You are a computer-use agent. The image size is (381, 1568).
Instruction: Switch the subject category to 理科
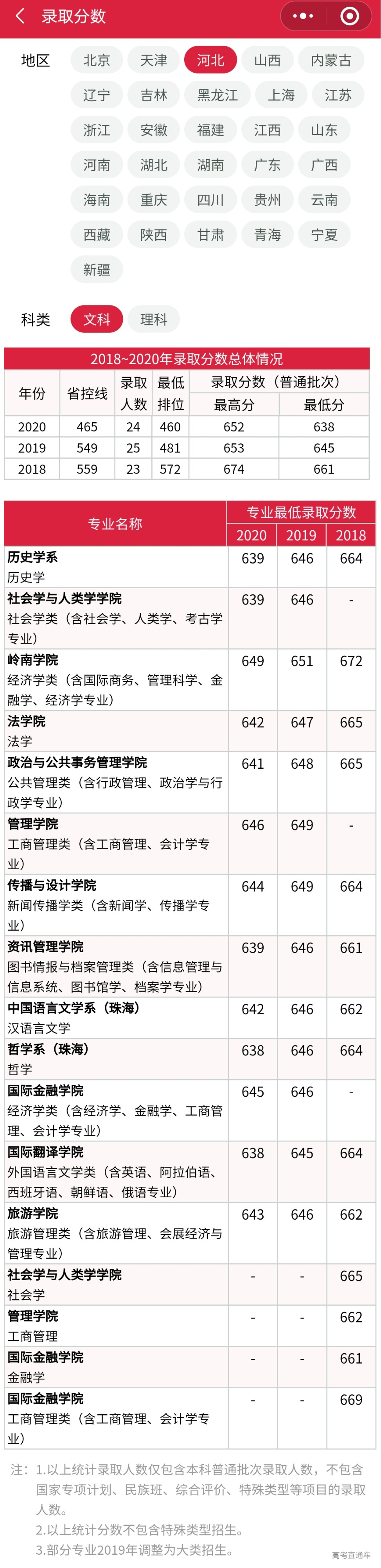click(153, 319)
